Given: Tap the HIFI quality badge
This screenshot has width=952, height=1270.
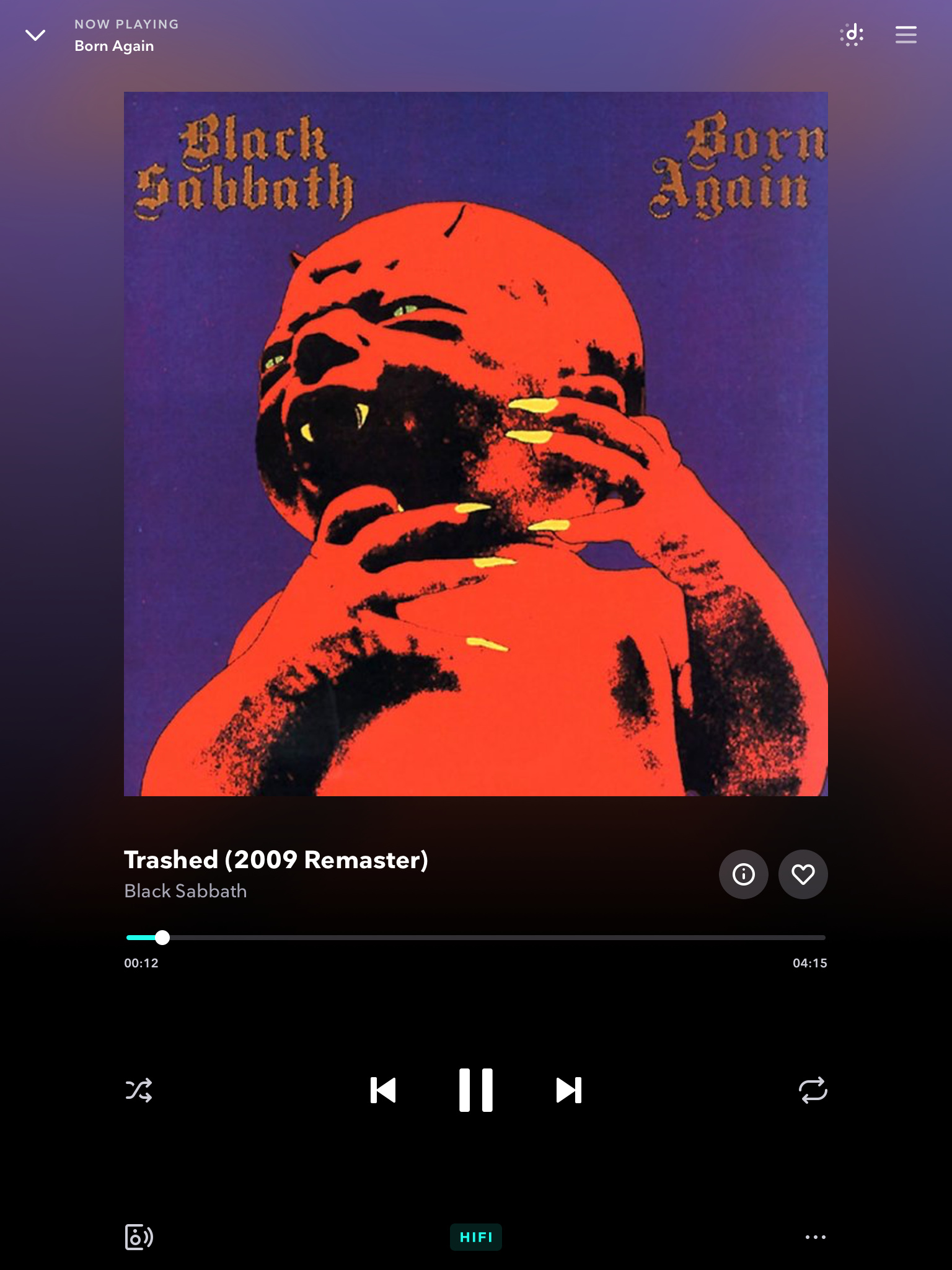Looking at the screenshot, I should click(x=475, y=1237).
